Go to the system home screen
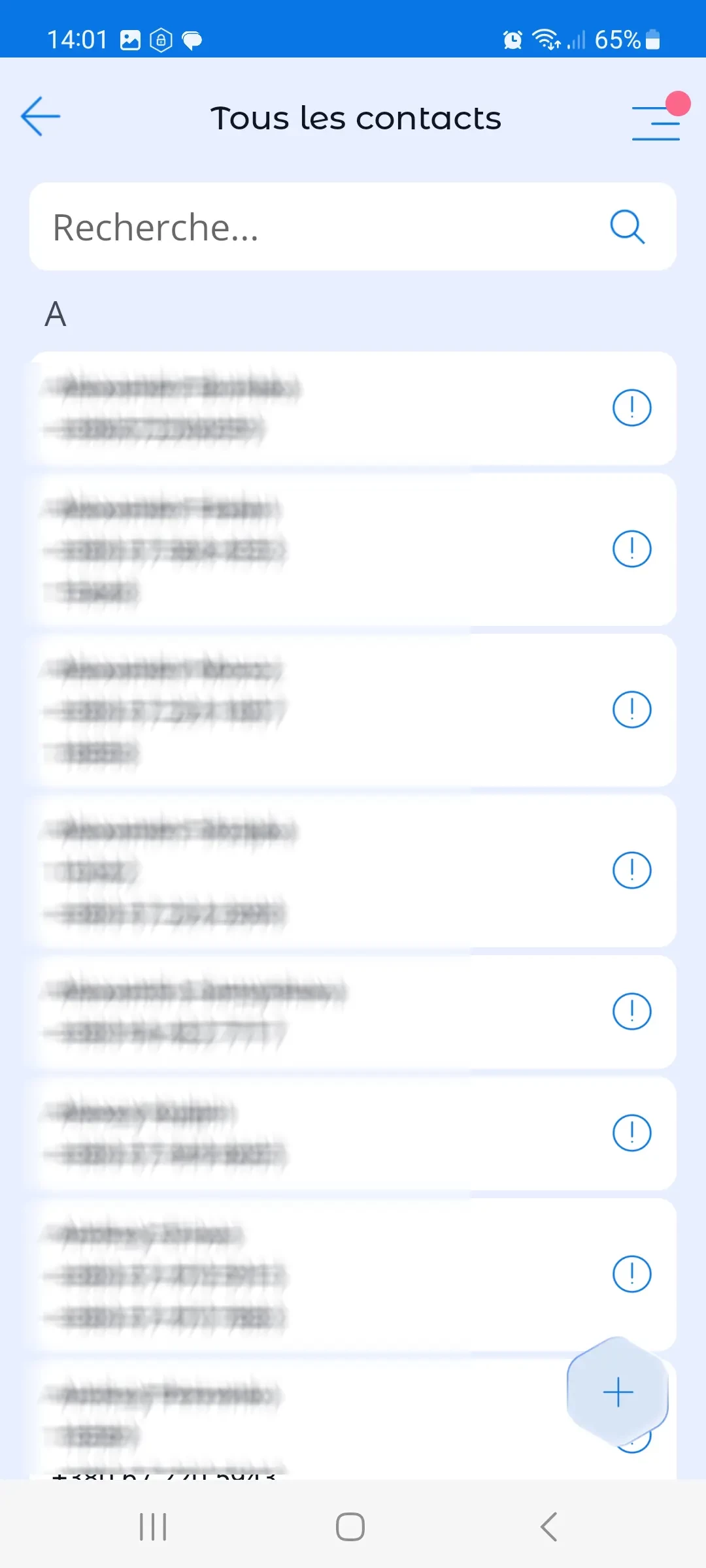The height and width of the screenshot is (1568, 706). tap(350, 1527)
